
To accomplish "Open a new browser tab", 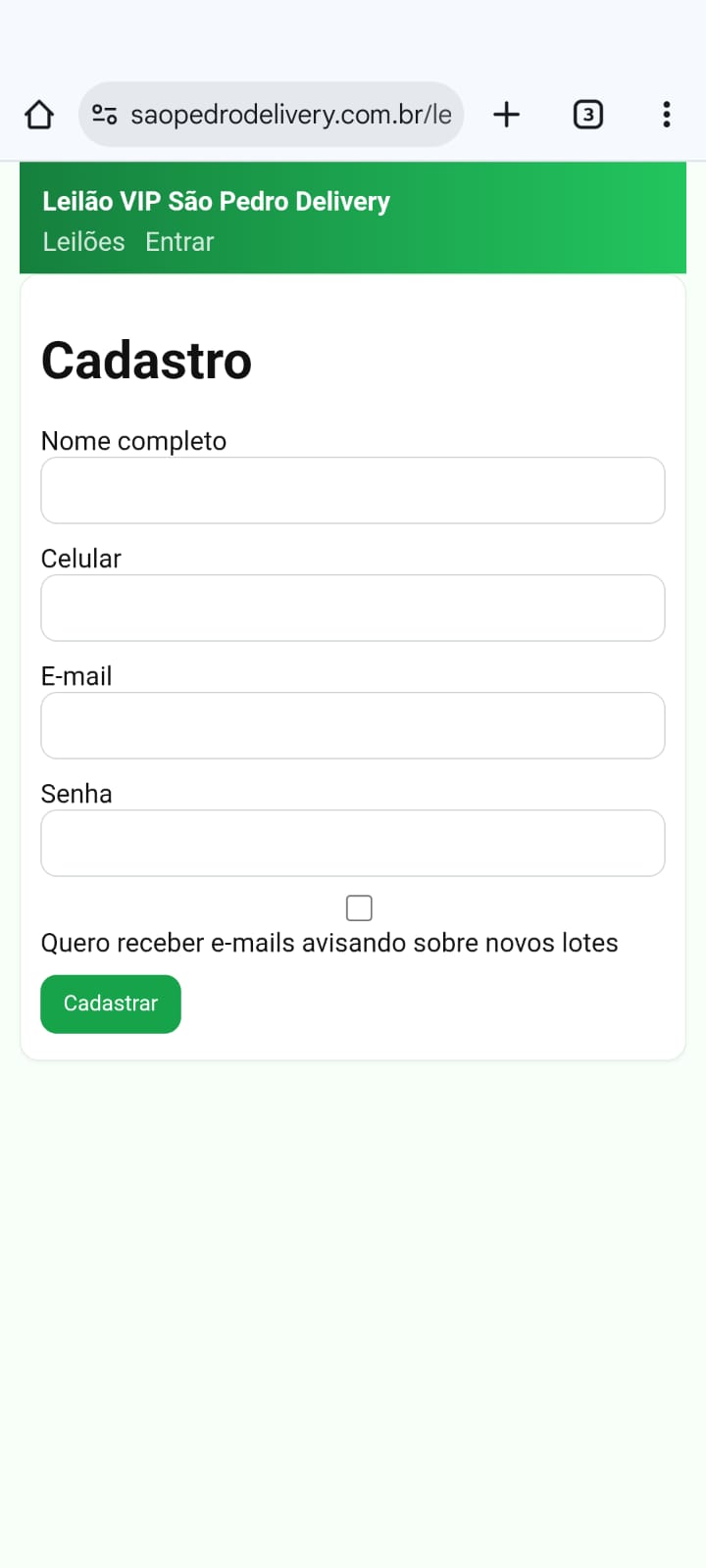I will click(x=506, y=115).
